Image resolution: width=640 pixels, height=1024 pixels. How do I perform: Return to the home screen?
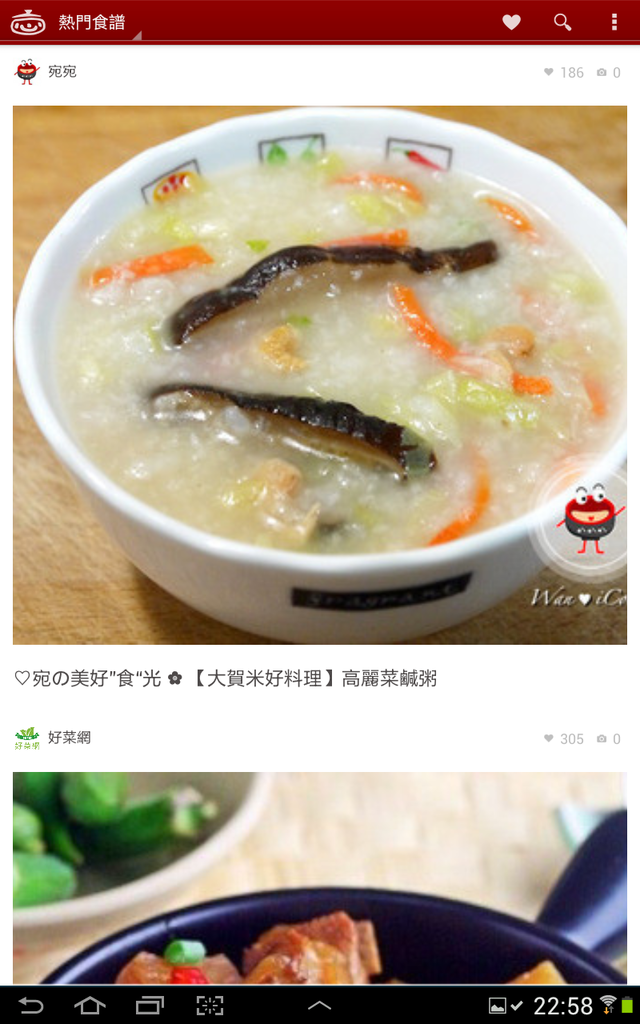pos(90,1005)
